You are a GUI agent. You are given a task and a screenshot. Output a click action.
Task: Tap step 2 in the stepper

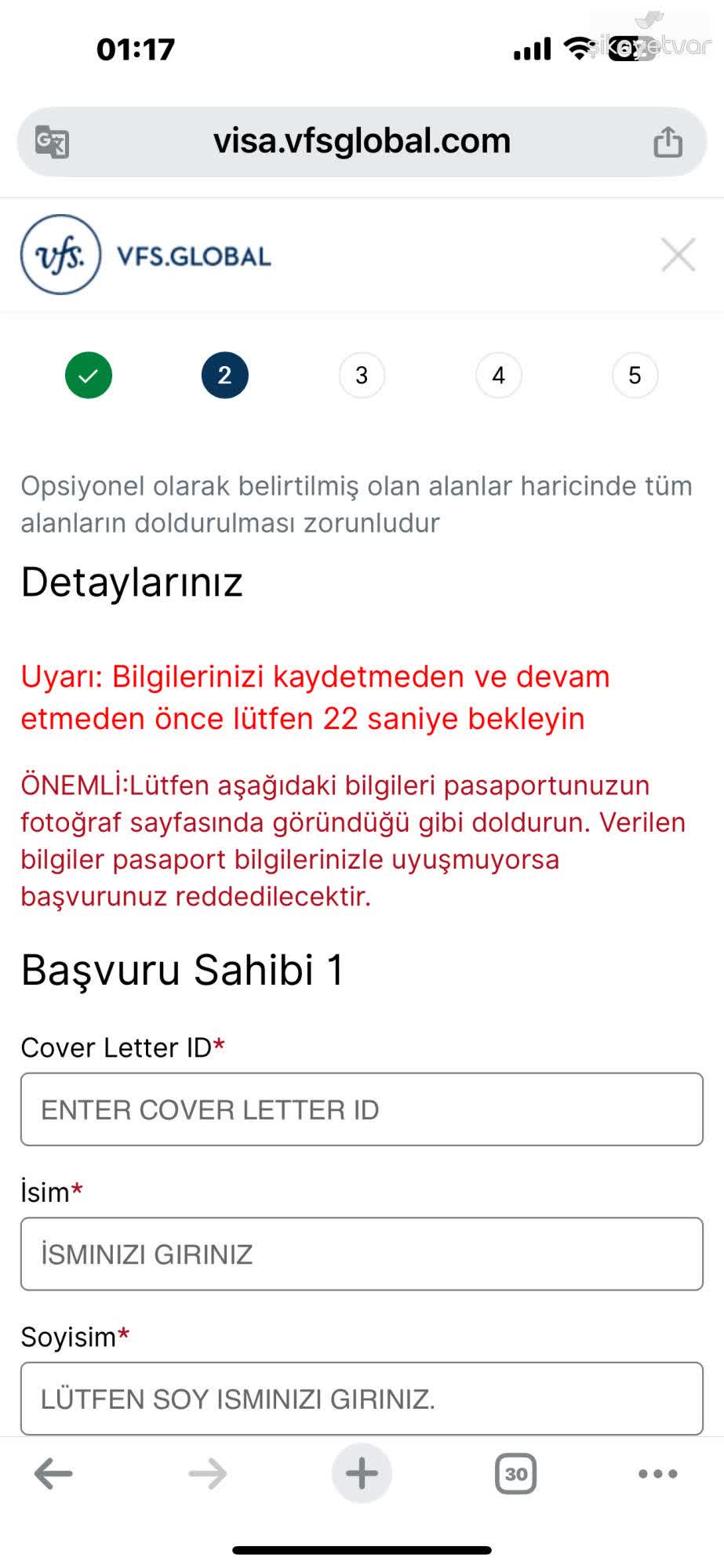click(x=225, y=375)
